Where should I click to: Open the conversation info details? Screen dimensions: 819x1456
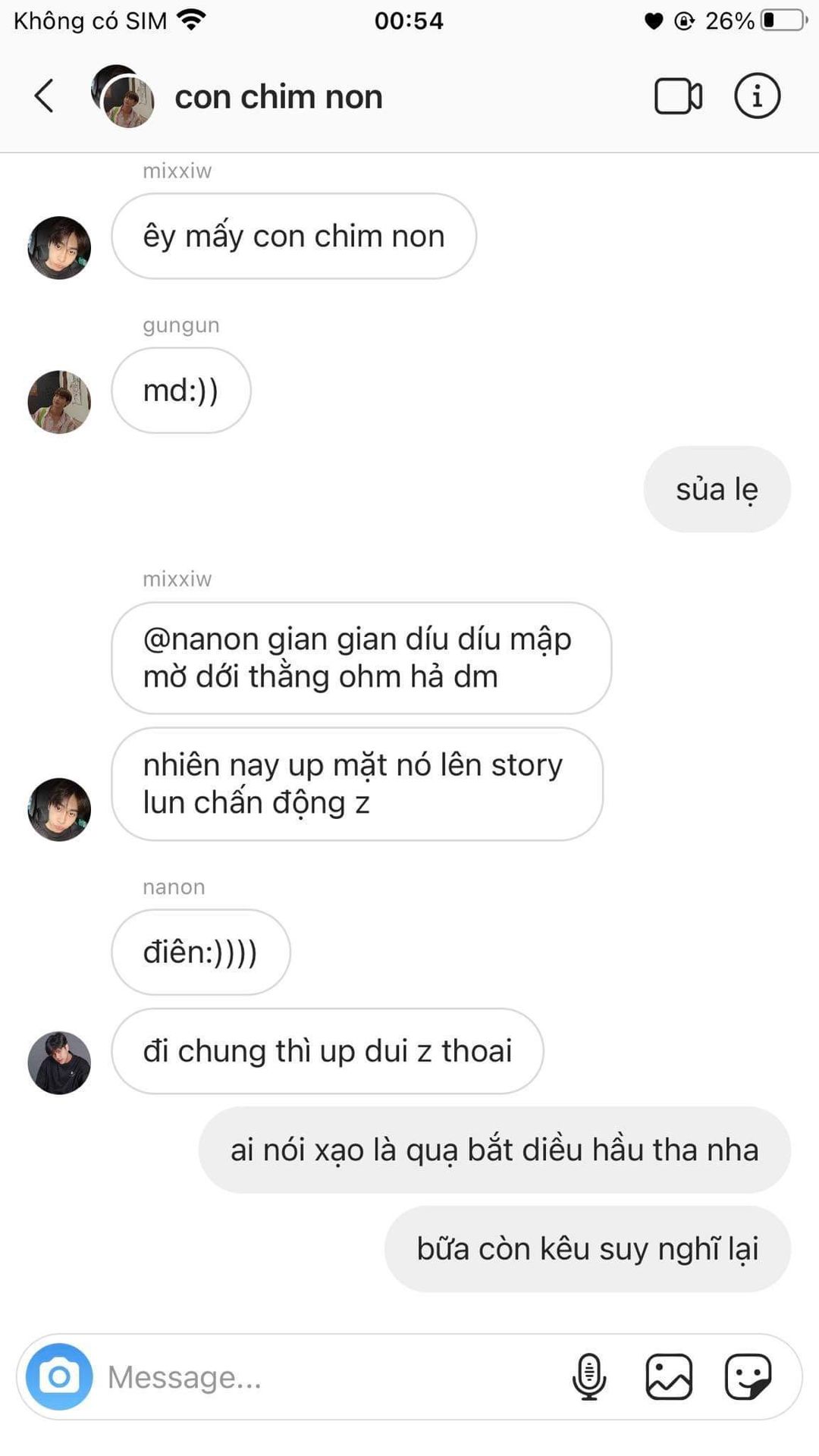pyautogui.click(x=757, y=96)
